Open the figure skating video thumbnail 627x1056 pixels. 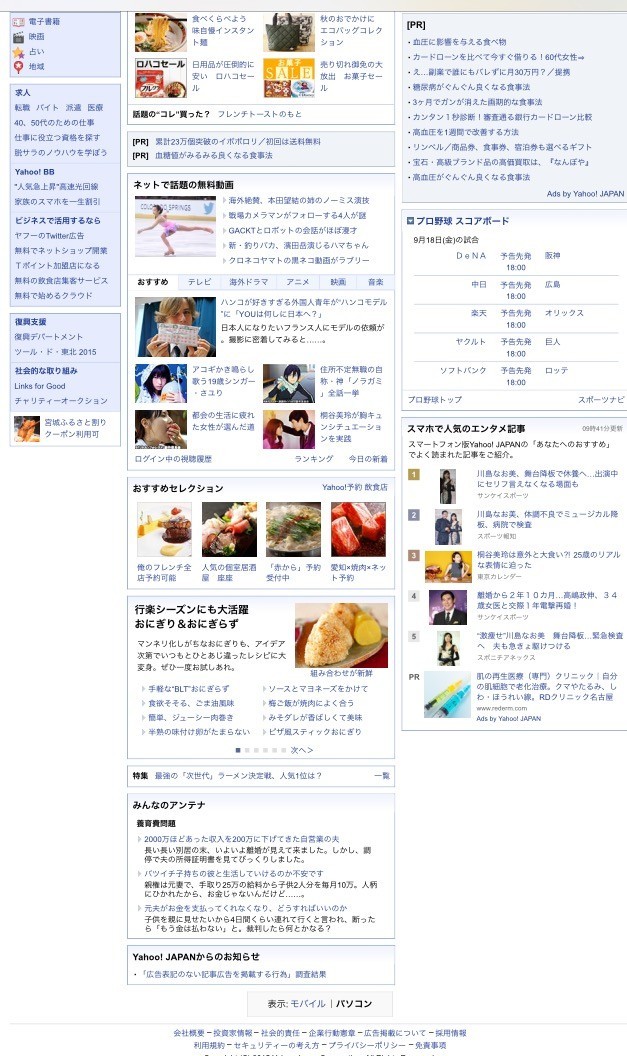tap(175, 226)
